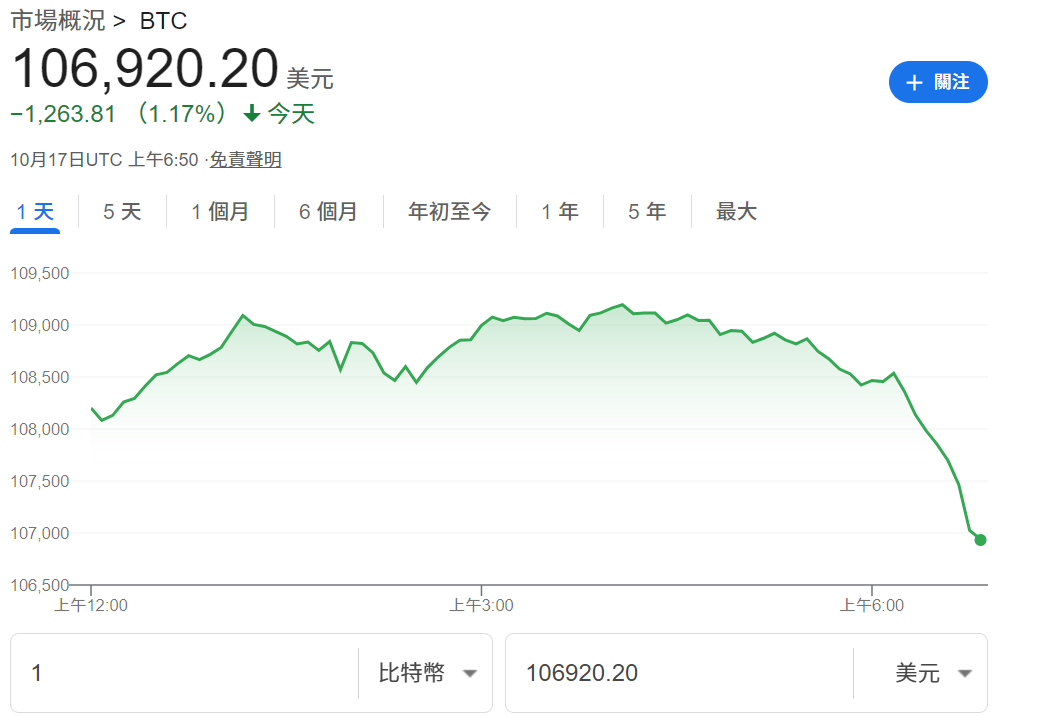The height and width of the screenshot is (716, 1046).
Task: Switch to the 6 個月 range
Action: pos(328,211)
